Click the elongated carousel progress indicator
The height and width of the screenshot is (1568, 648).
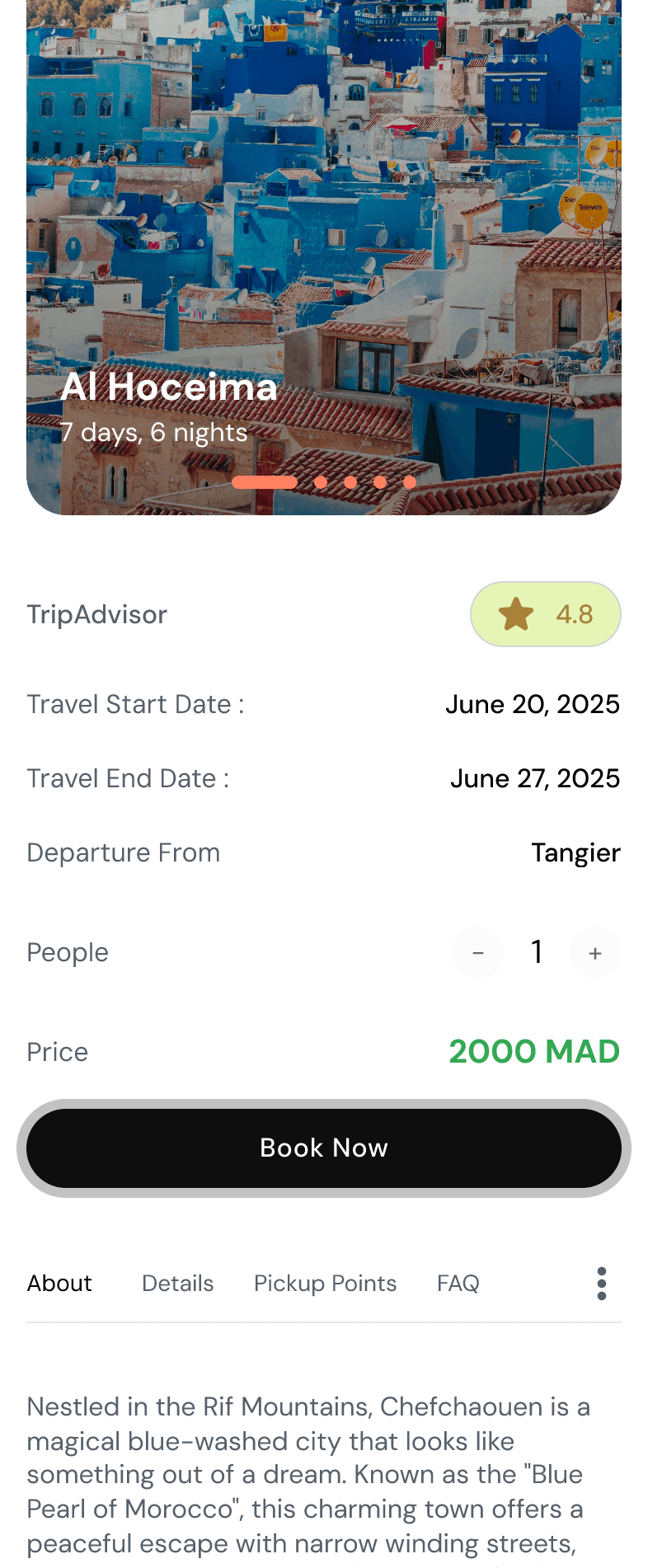(265, 482)
